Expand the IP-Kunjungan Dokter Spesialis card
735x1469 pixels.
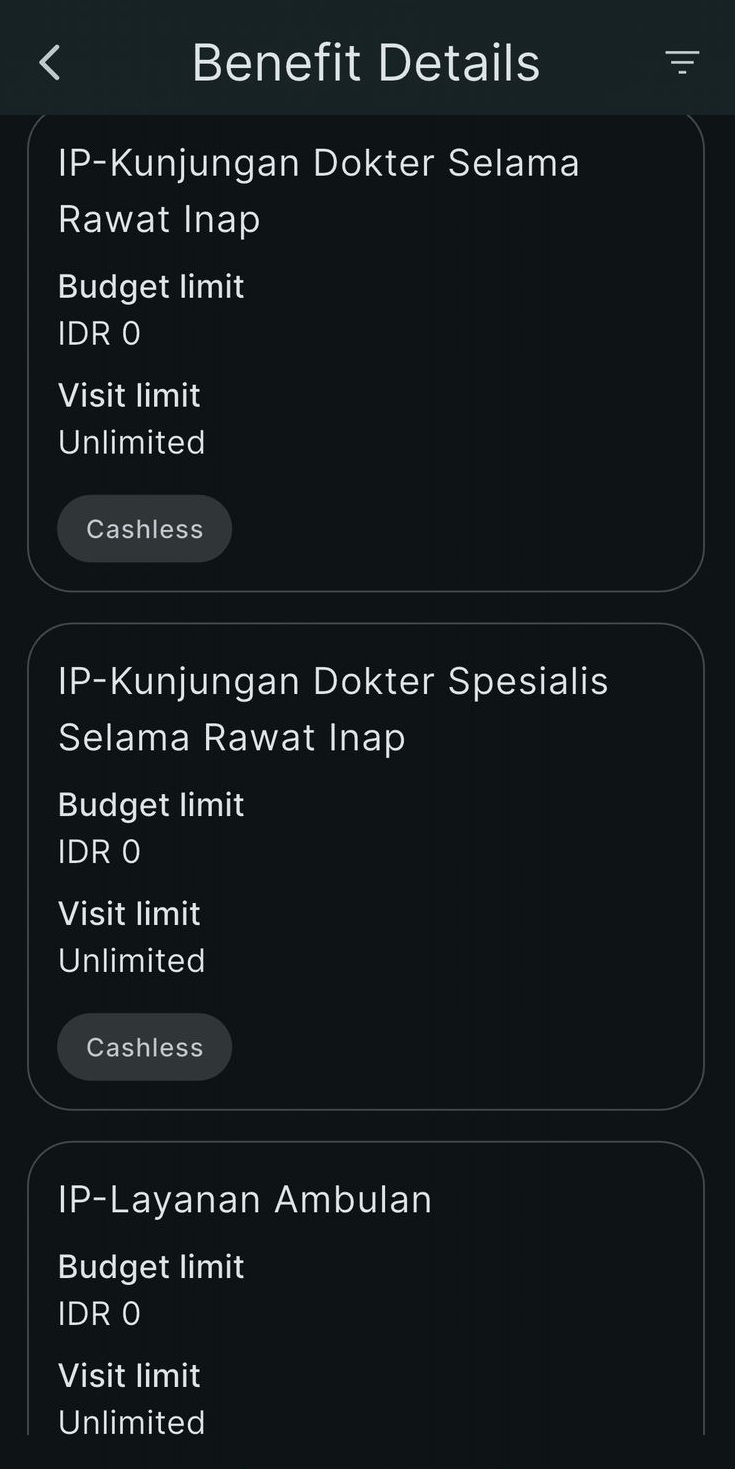pyautogui.click(x=366, y=865)
